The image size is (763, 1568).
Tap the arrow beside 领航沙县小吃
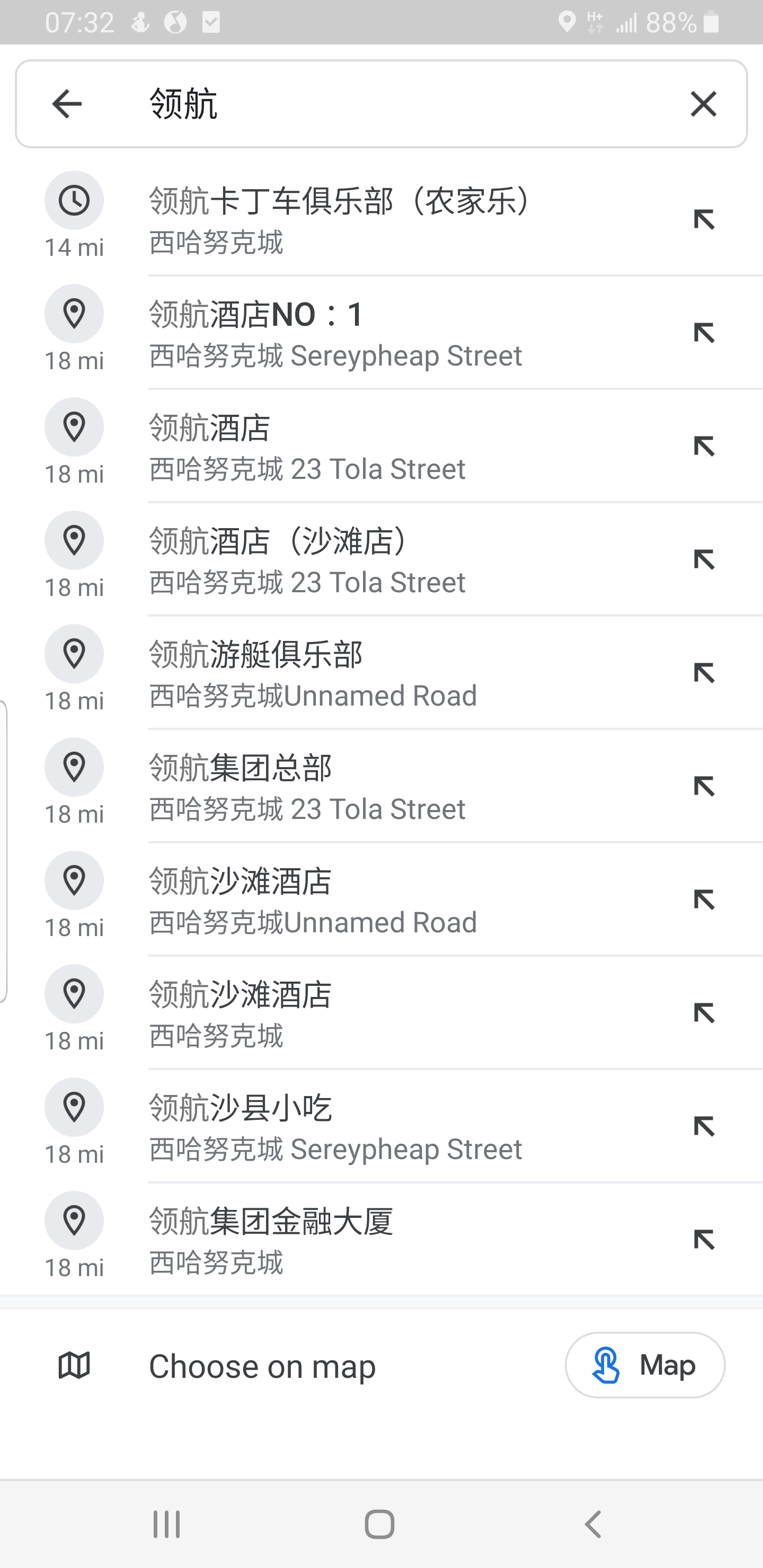(703, 1126)
